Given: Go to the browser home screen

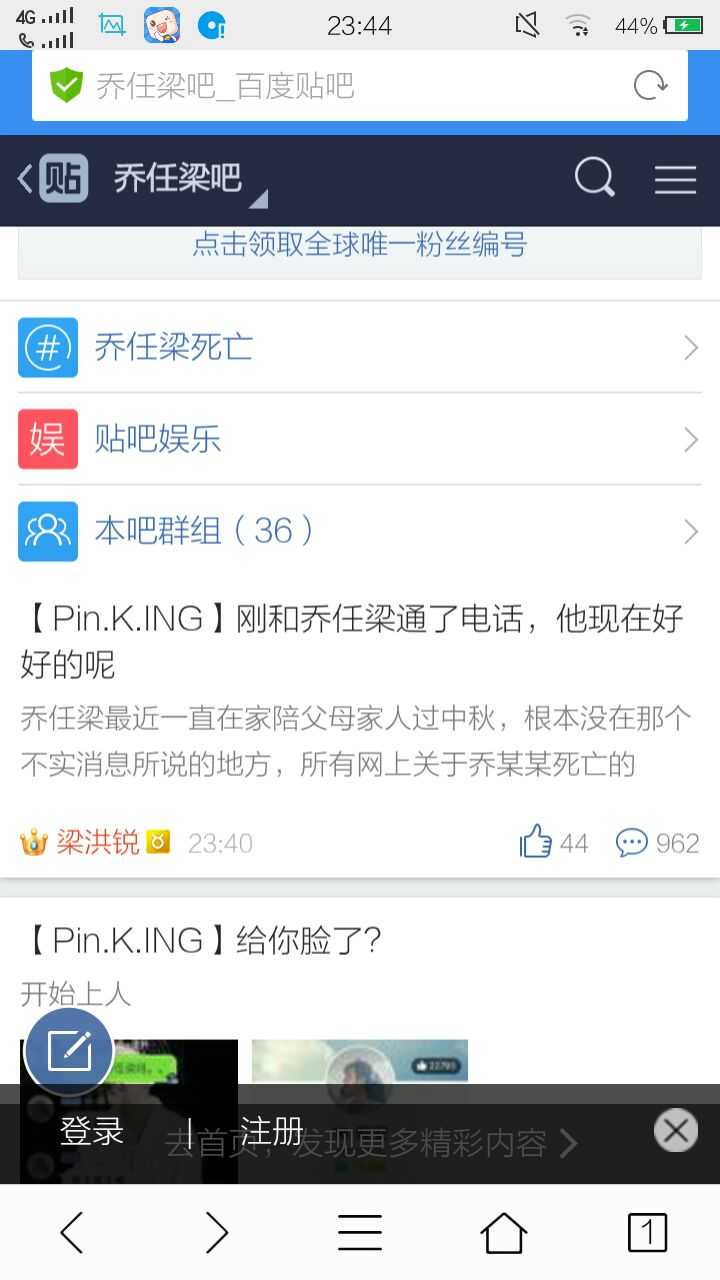Looking at the screenshot, I should (504, 1233).
